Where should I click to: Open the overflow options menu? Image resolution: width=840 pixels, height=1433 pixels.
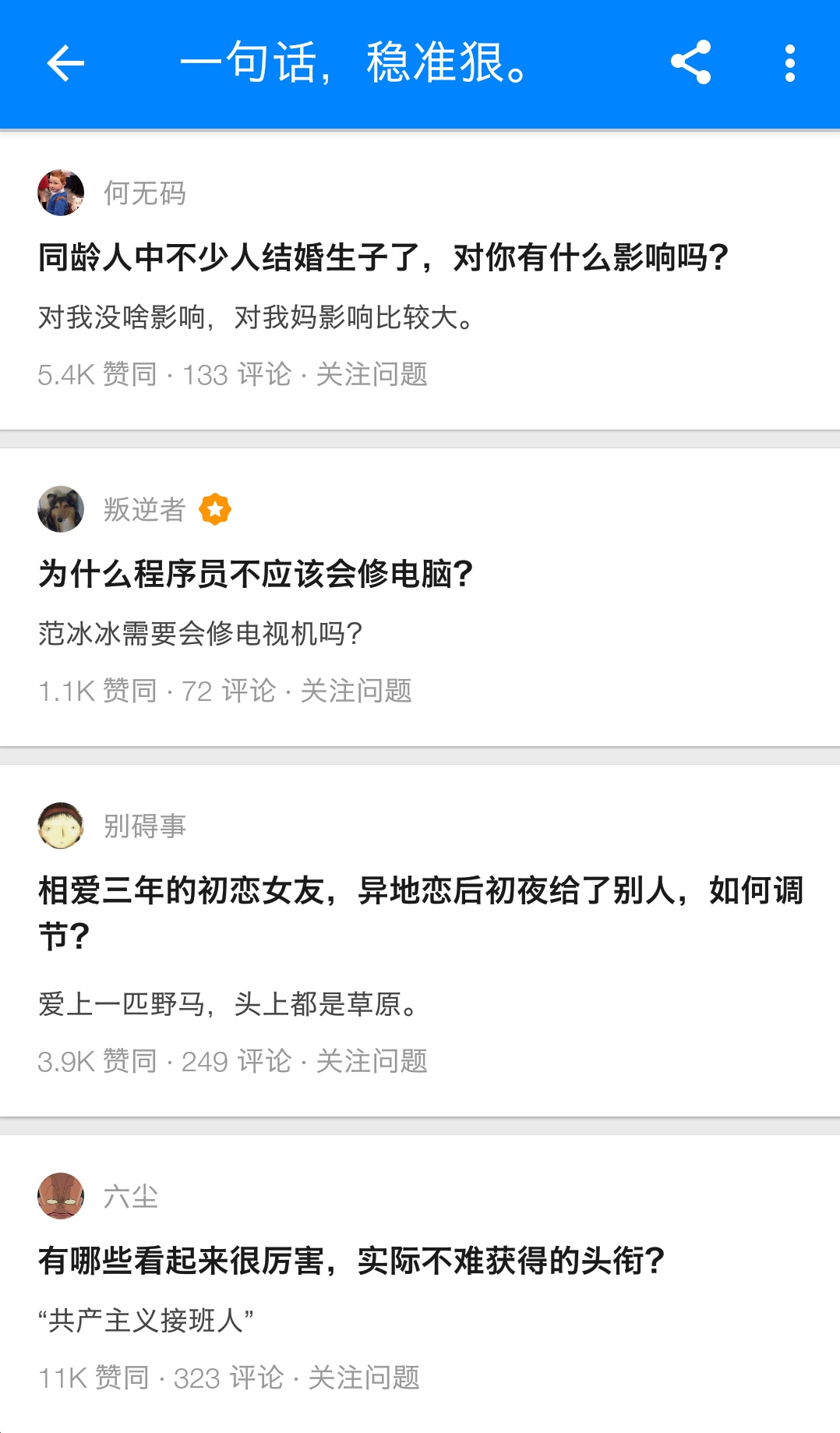click(x=790, y=64)
